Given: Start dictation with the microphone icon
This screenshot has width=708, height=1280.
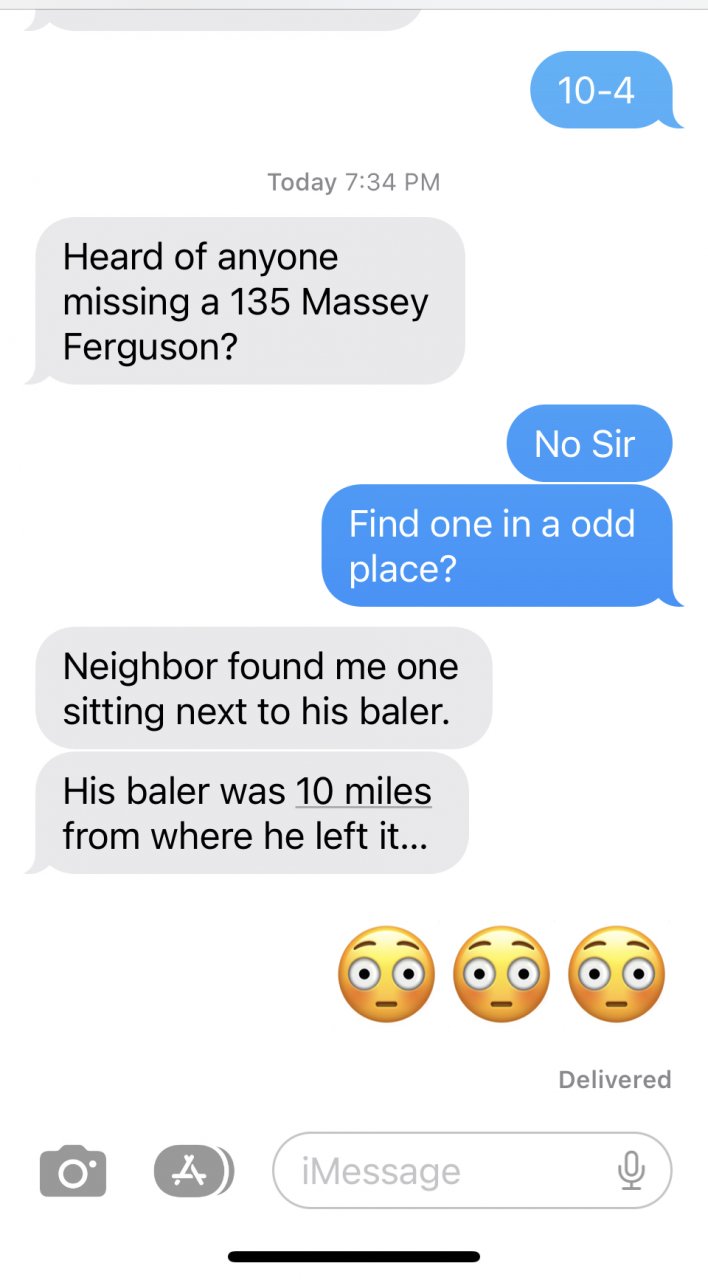Looking at the screenshot, I should tap(630, 1171).
